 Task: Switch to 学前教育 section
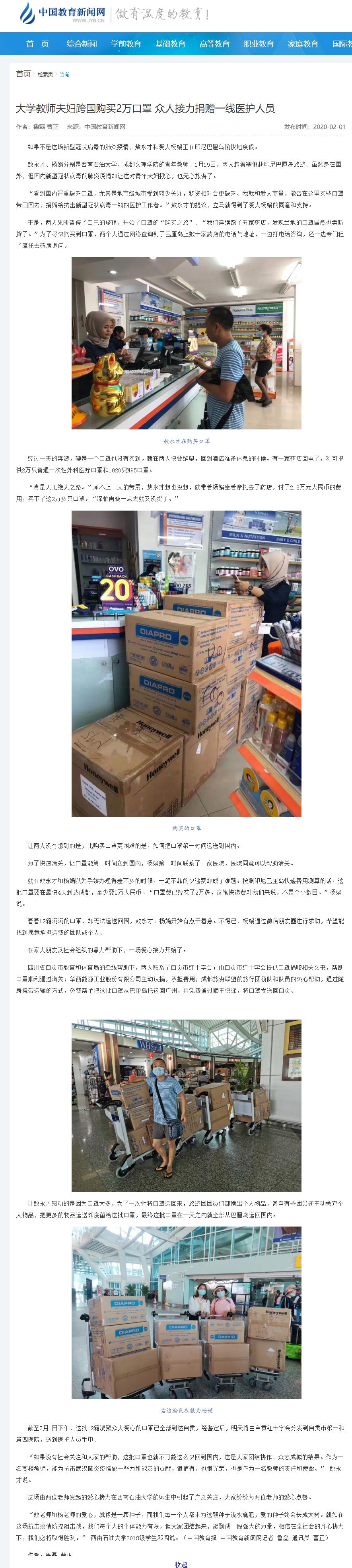pos(126,44)
